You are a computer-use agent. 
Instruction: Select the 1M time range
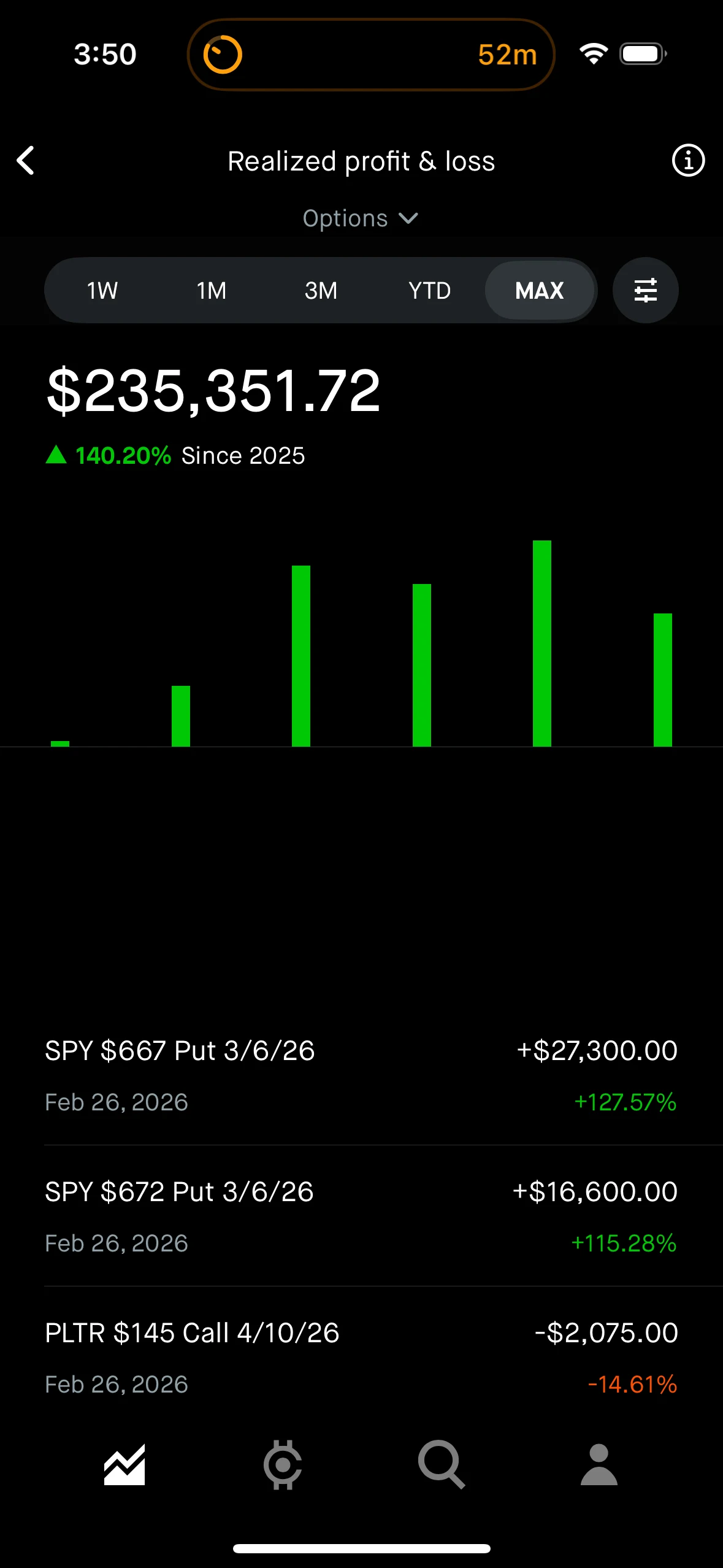(x=212, y=290)
